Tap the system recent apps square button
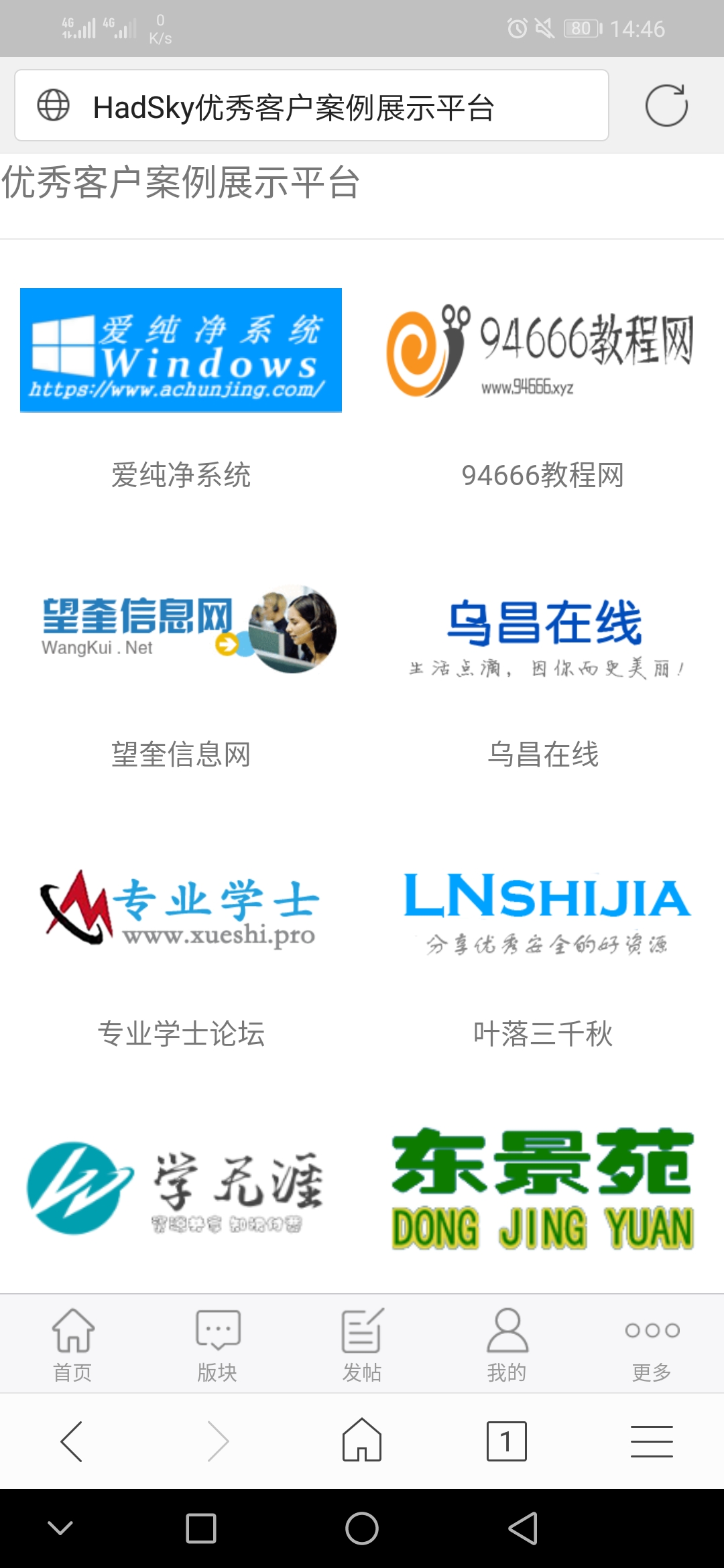Image resolution: width=724 pixels, height=1568 pixels. (200, 1528)
